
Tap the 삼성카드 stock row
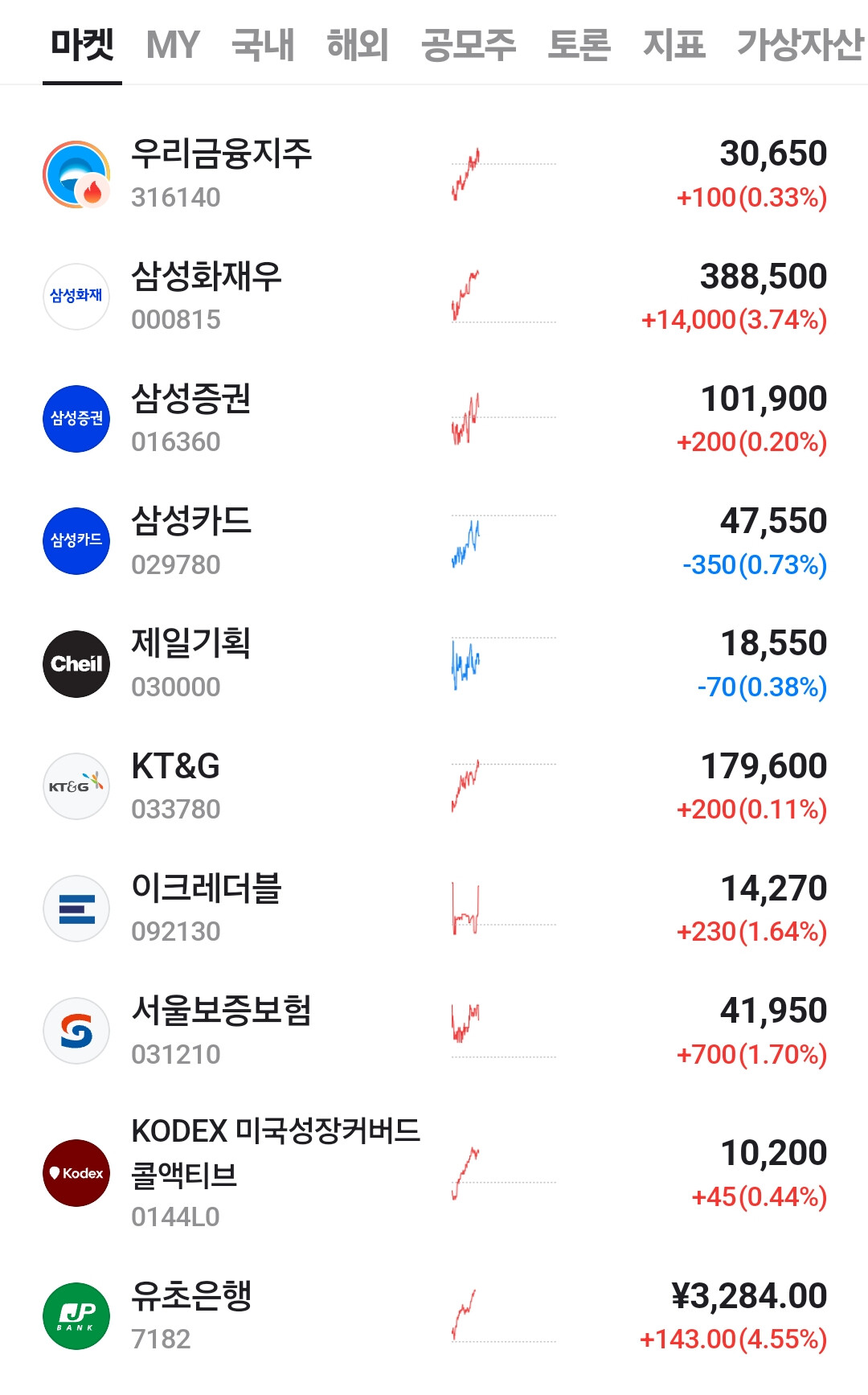pos(434,541)
